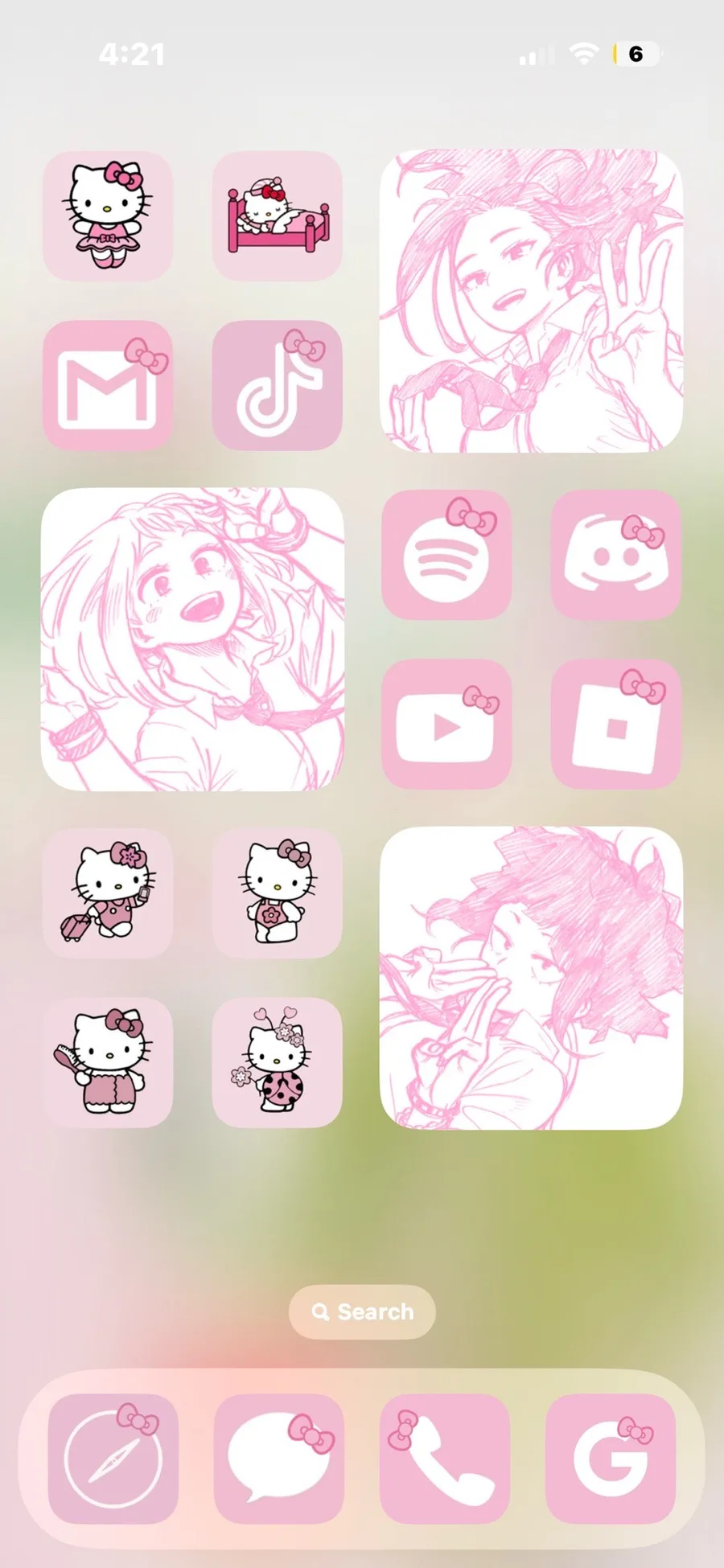Launch YouTube
Viewport: 724px width, 1568px height.
tap(446, 724)
